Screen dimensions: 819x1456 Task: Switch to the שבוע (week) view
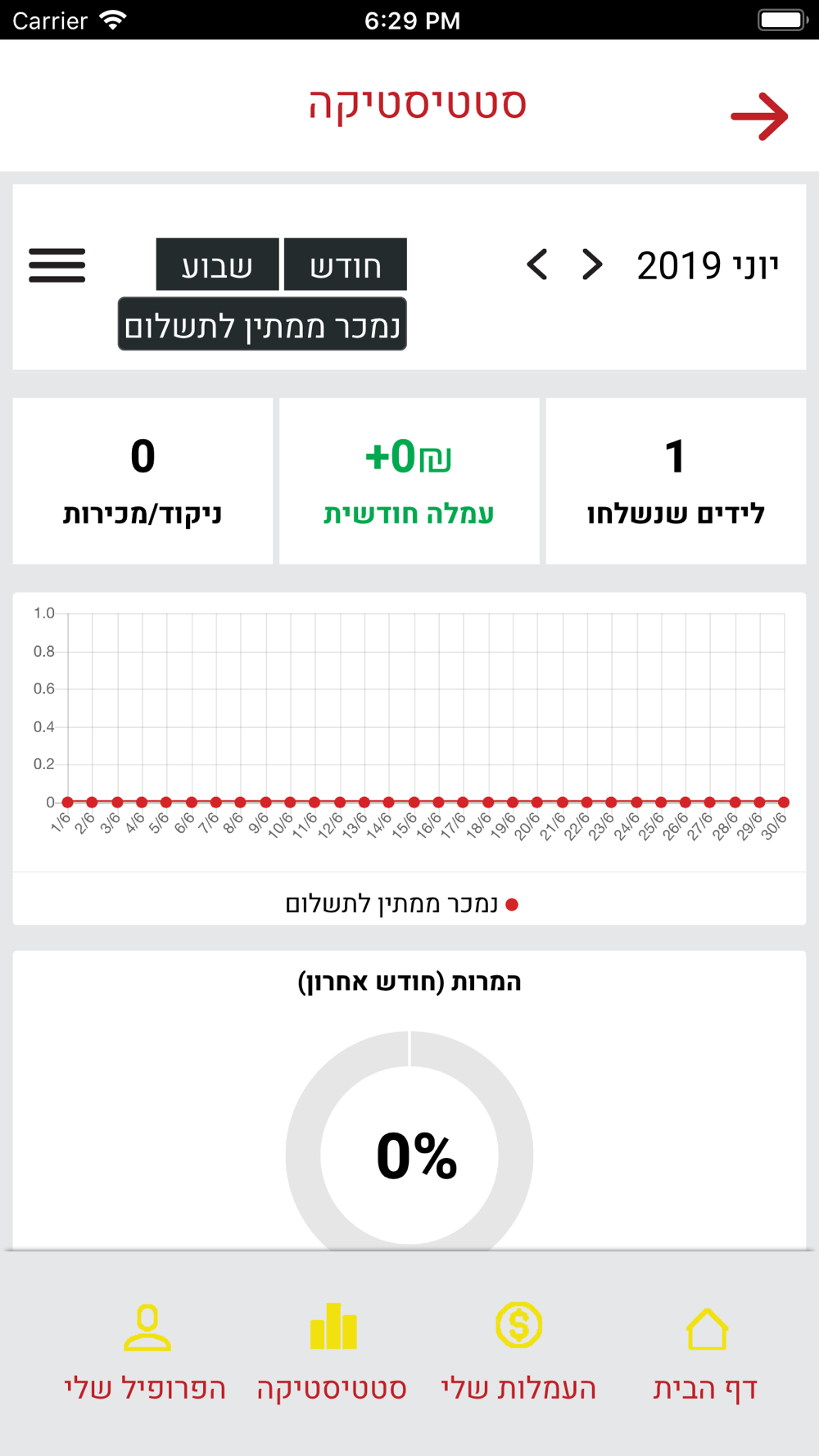(x=218, y=265)
